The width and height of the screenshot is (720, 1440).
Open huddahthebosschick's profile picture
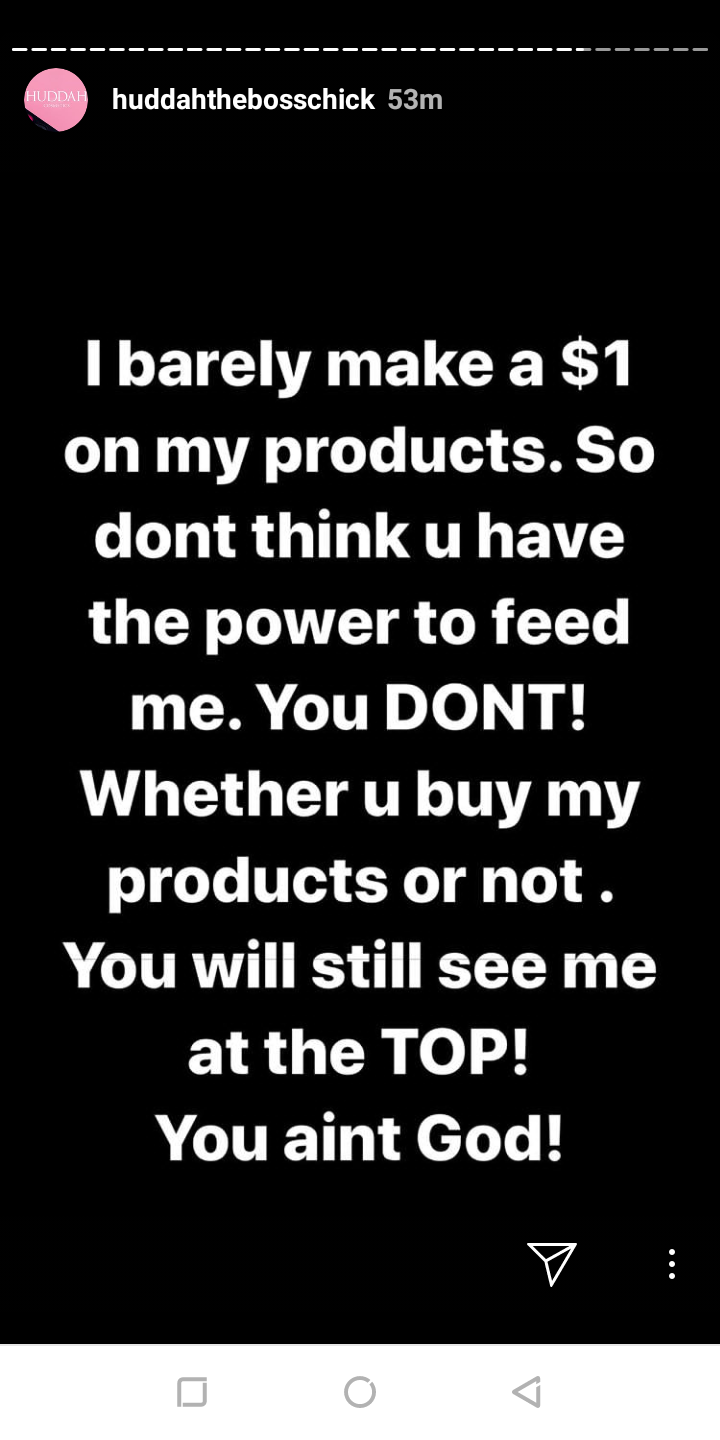(x=56, y=100)
